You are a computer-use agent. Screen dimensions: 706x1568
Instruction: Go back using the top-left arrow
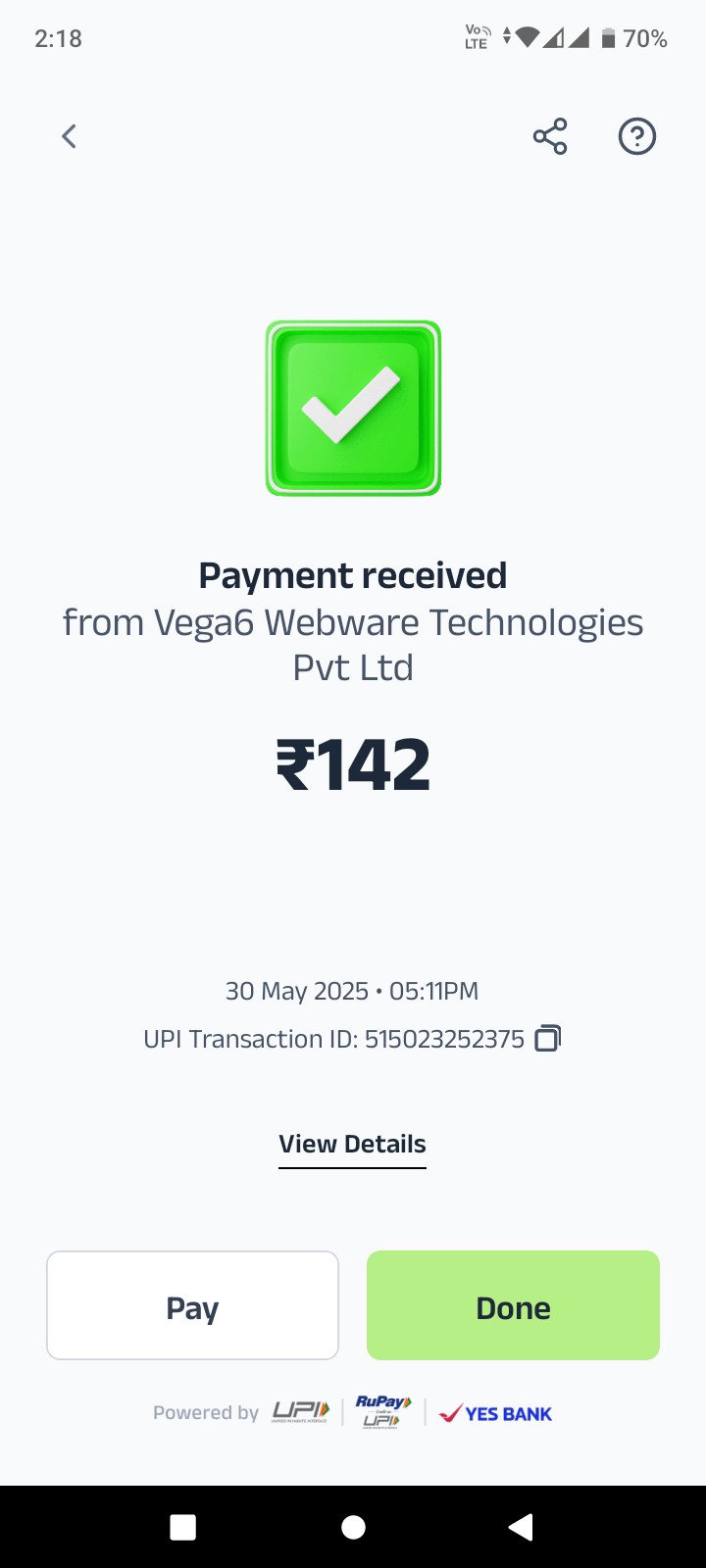(69, 136)
